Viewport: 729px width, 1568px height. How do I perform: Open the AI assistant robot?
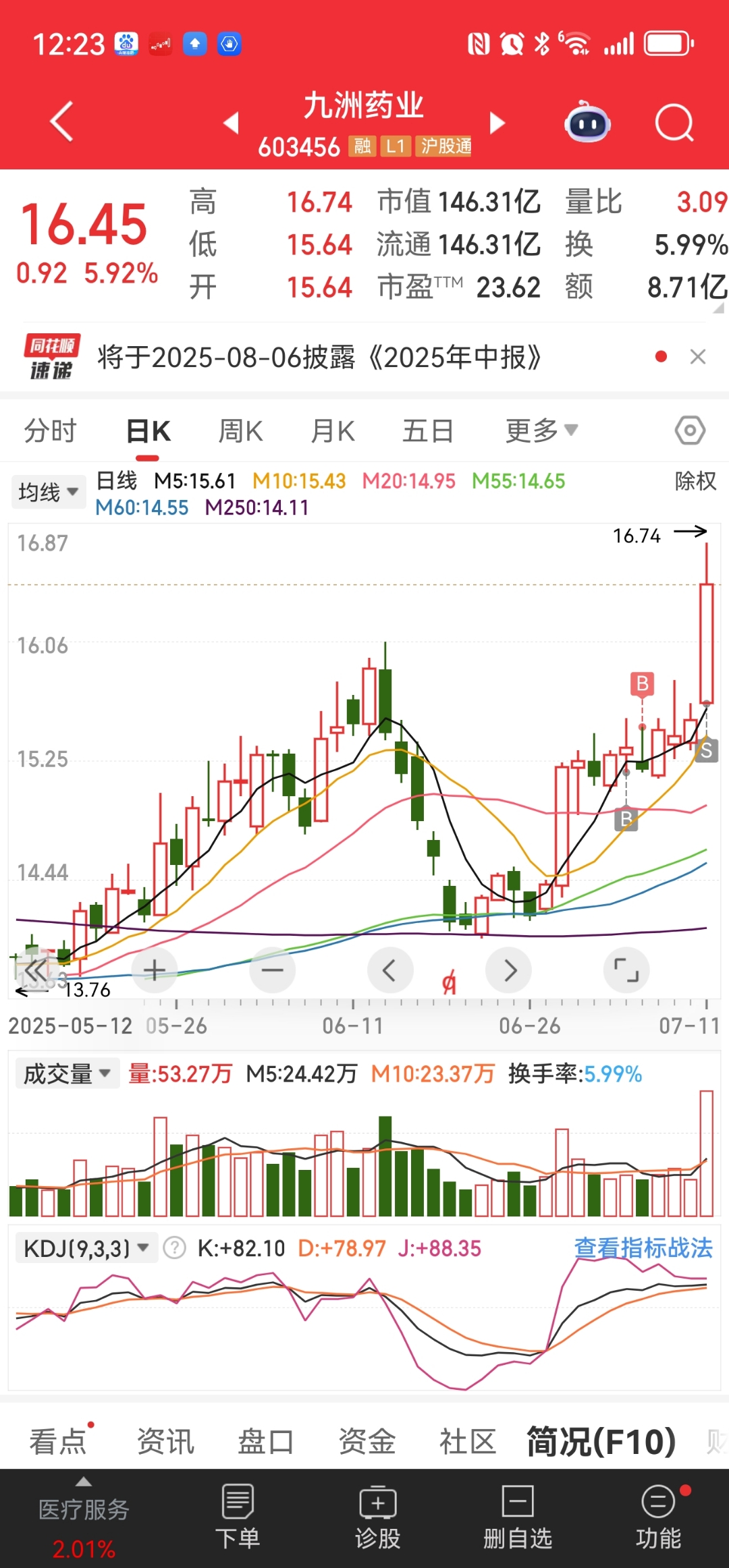587,121
